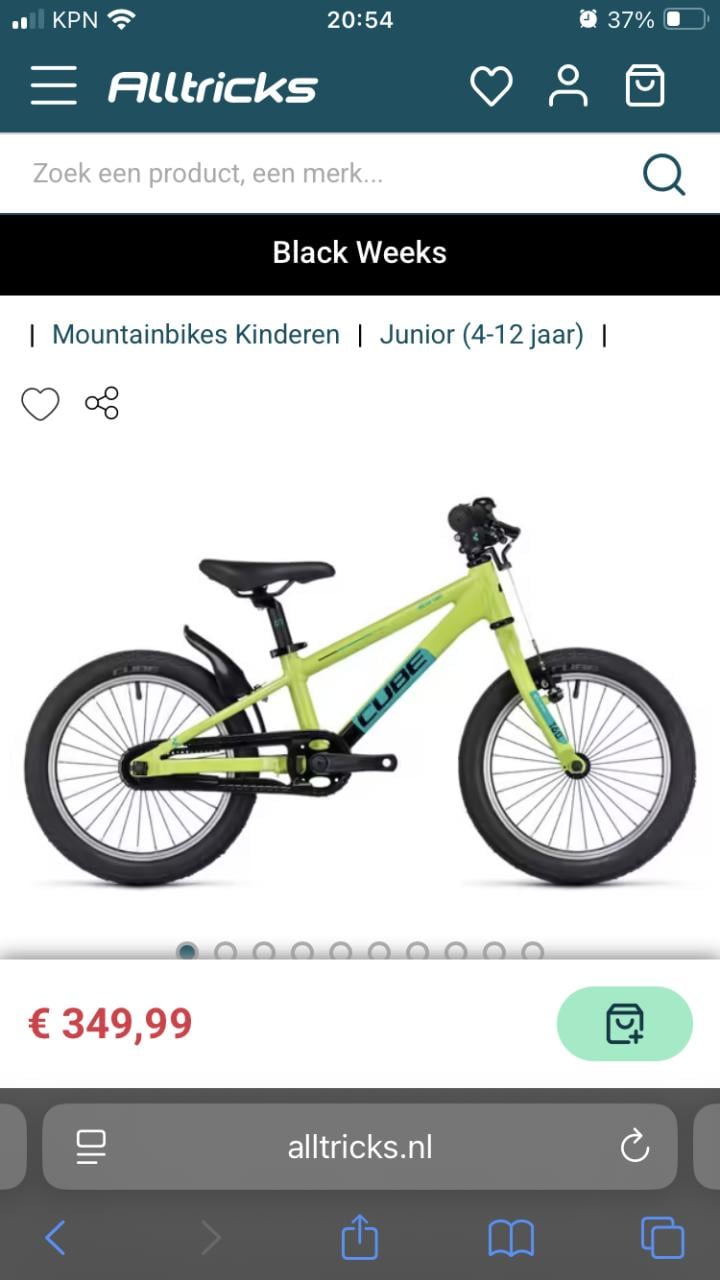720x1280 pixels.
Task: Open the Alltricks hamburger menu
Action: pyautogui.click(x=53, y=86)
